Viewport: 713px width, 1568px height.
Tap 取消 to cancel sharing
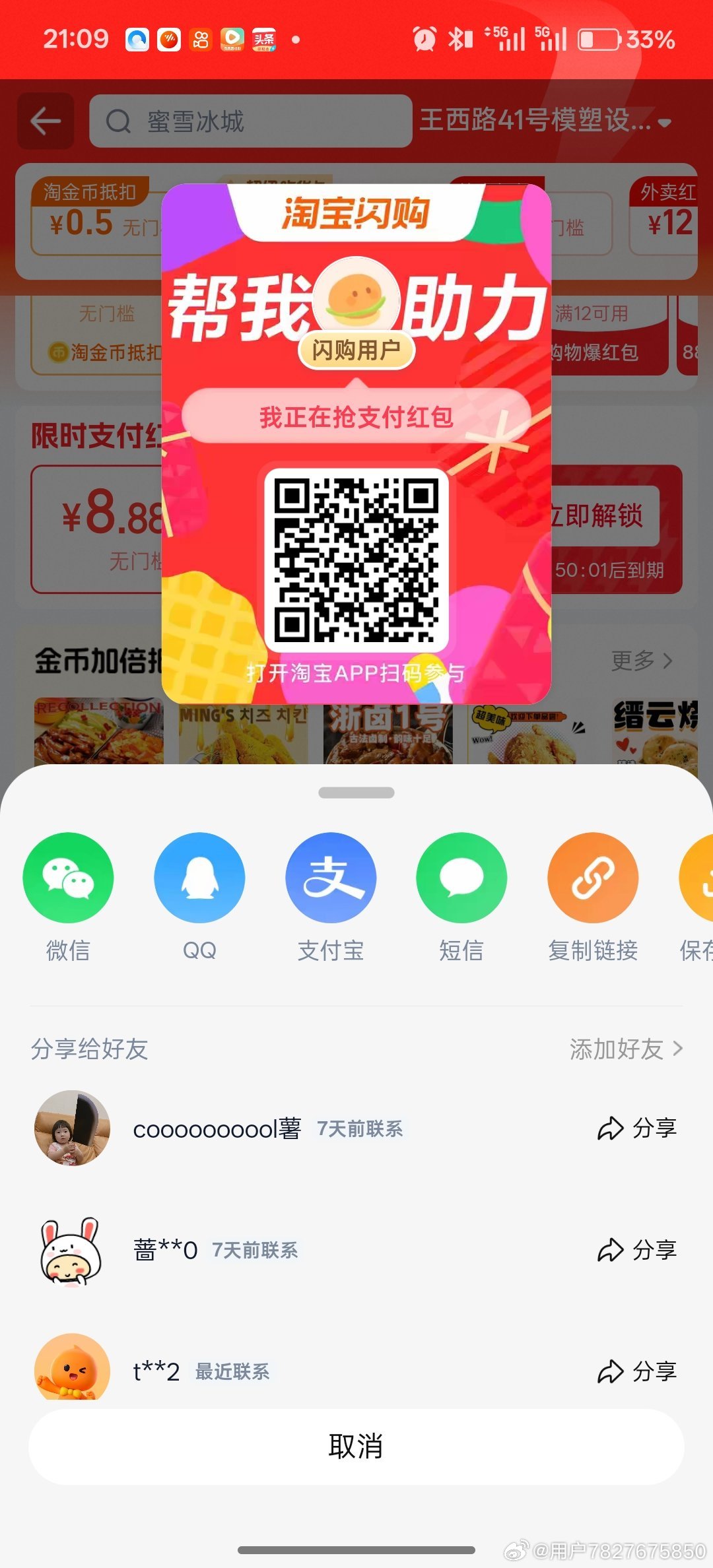coord(356,1447)
